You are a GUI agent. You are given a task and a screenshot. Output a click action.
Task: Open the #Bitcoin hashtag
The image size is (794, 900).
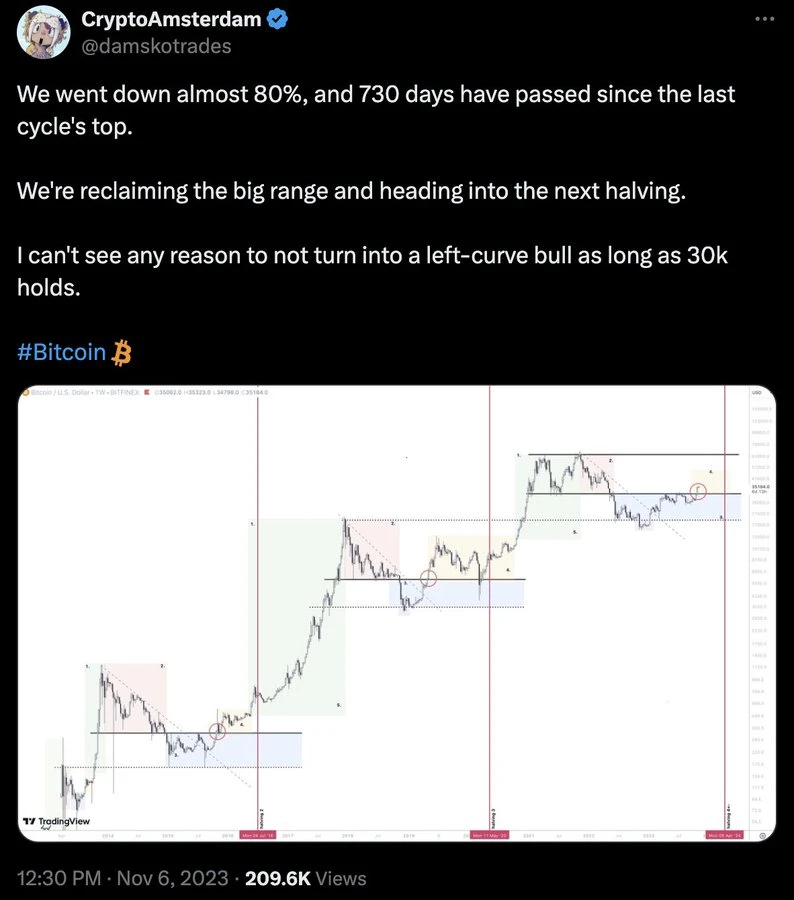click(x=62, y=352)
